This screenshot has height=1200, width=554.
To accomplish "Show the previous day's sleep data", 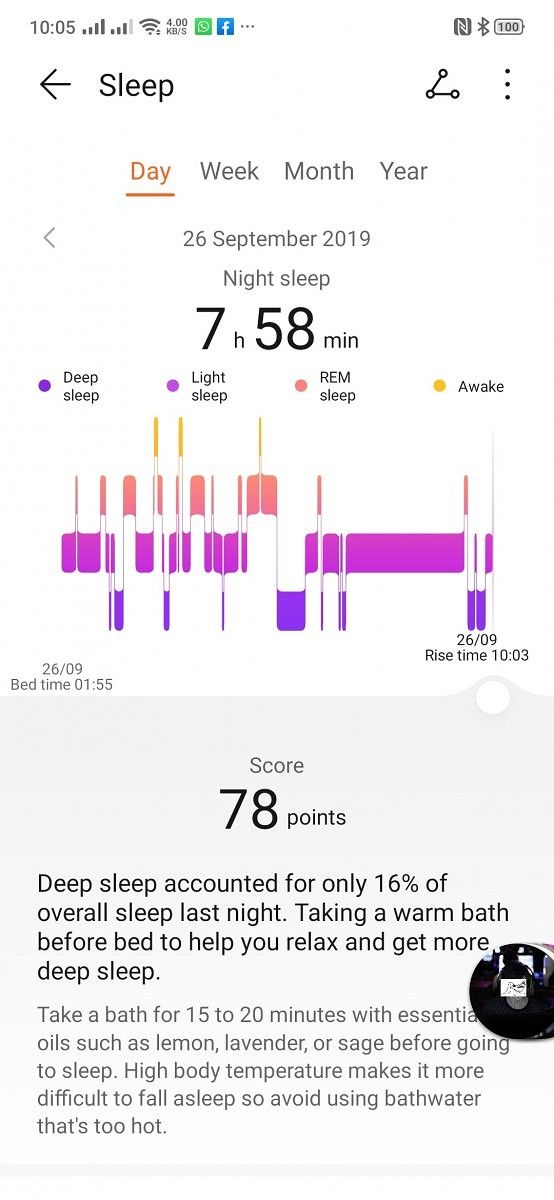I will tap(50, 238).
